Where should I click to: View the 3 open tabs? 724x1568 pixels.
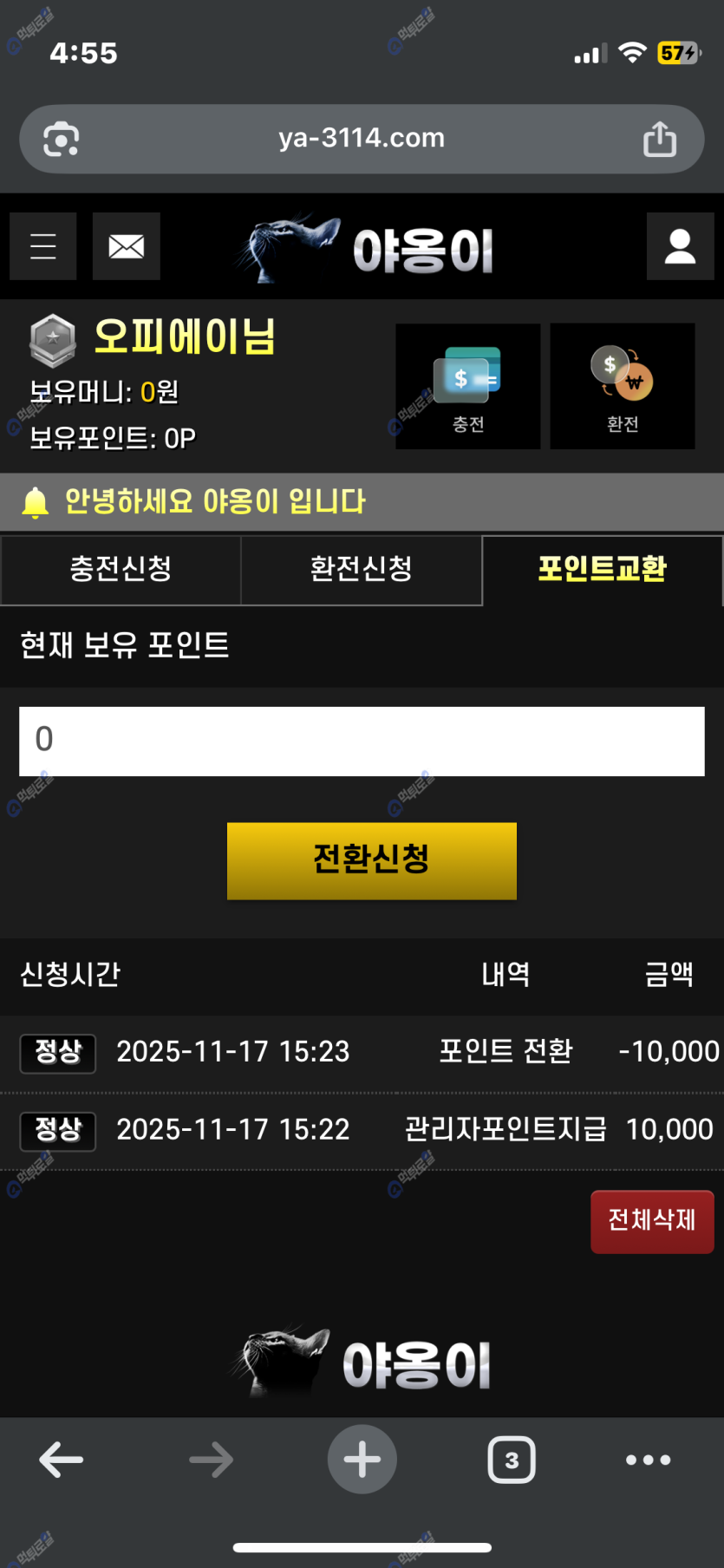pos(512,1460)
